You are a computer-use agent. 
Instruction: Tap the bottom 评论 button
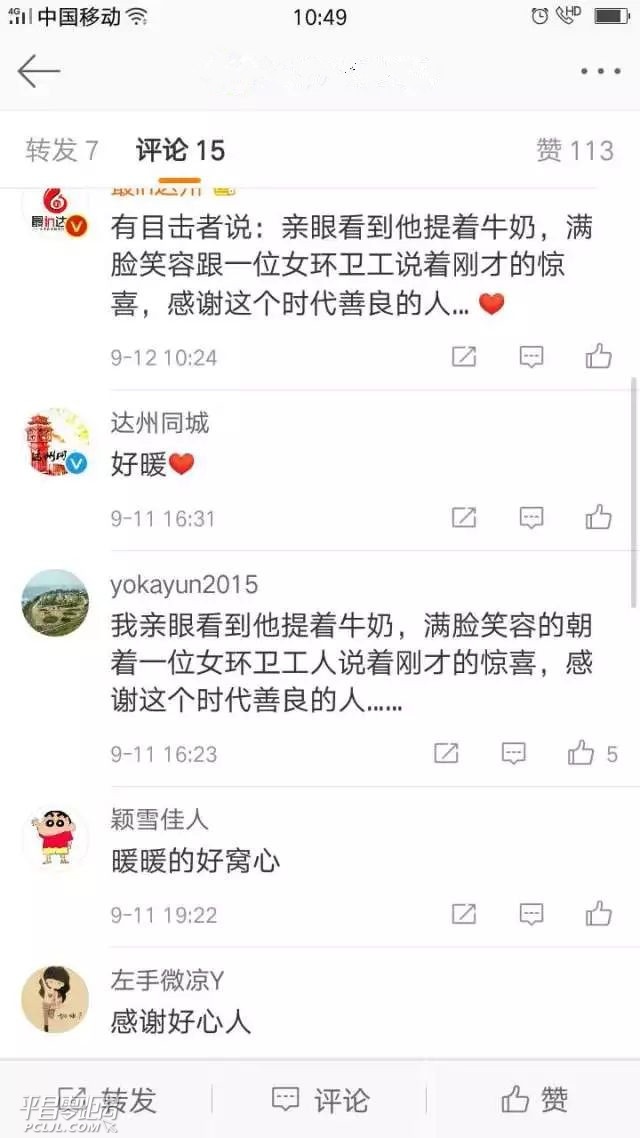[320, 1101]
